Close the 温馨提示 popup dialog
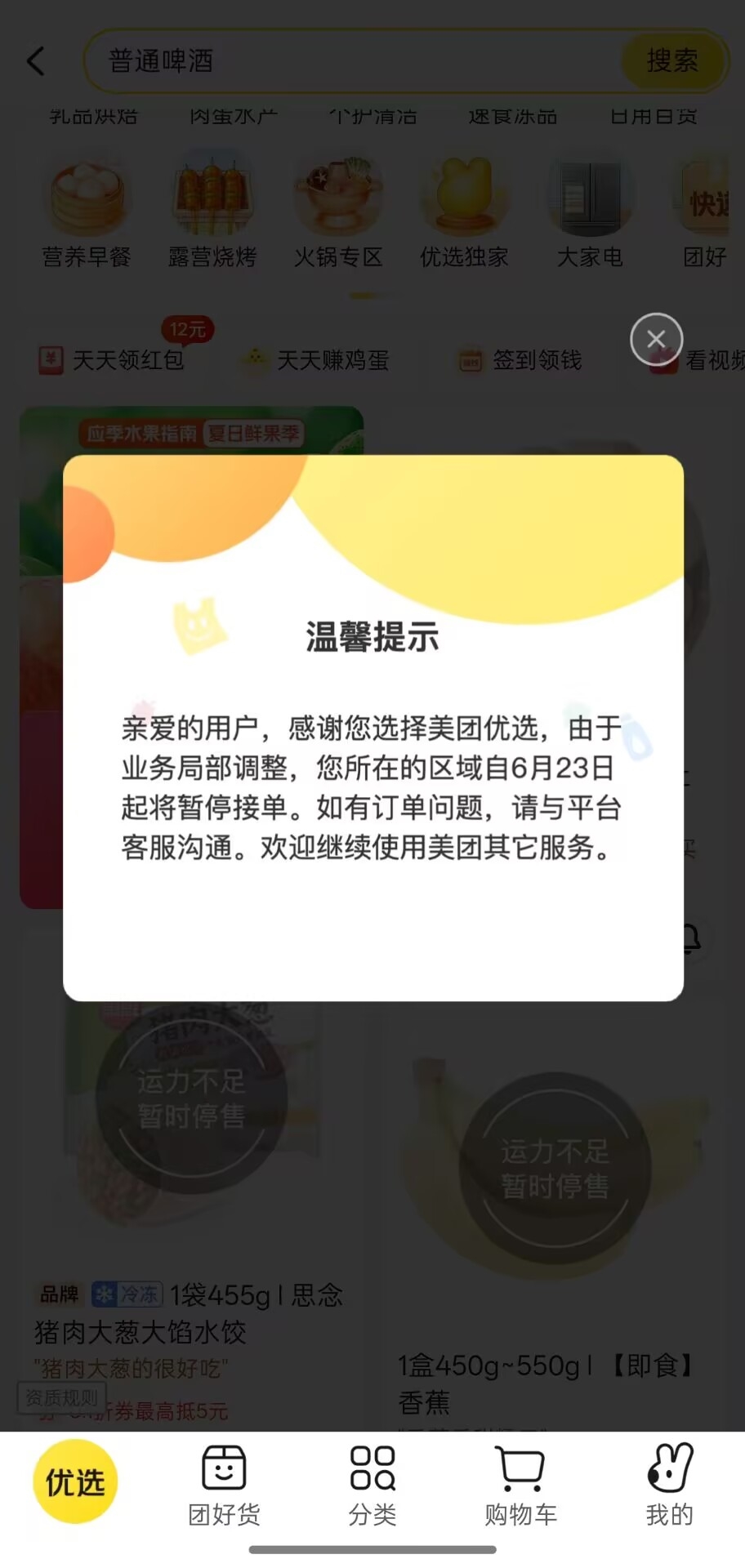Image resolution: width=745 pixels, height=1568 pixels. 656,339
